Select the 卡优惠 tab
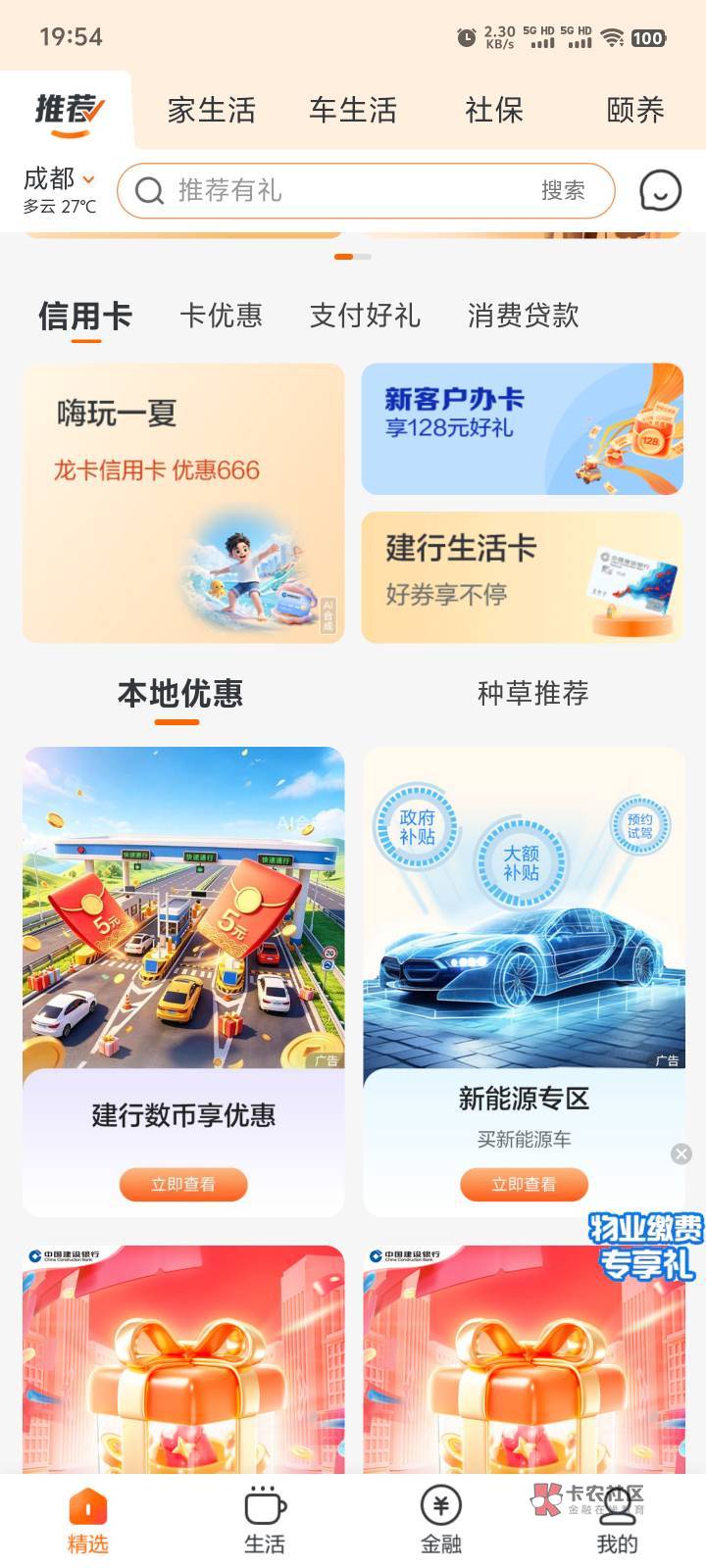 pyautogui.click(x=221, y=316)
